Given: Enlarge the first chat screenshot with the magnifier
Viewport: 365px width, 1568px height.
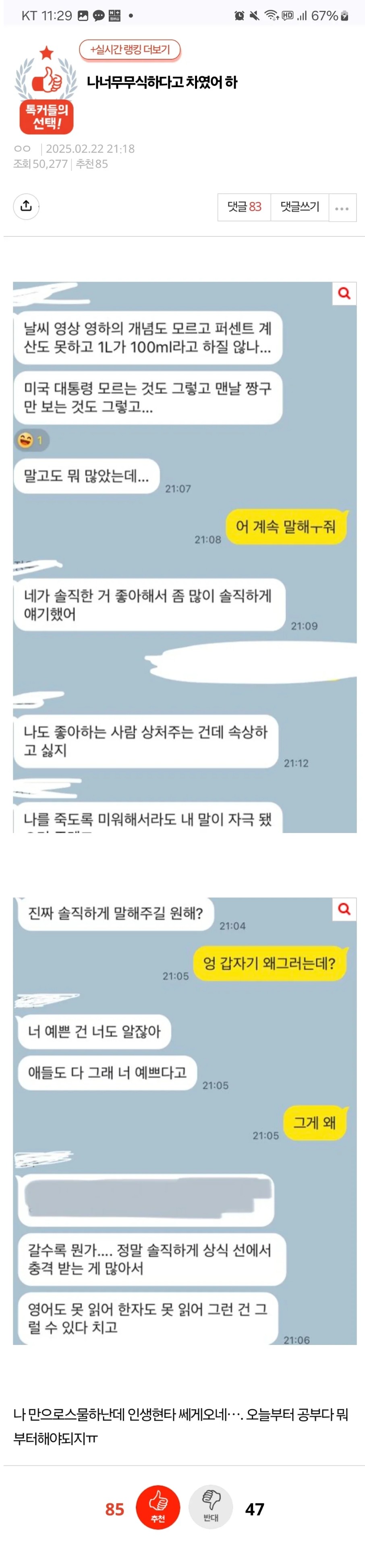Looking at the screenshot, I should (x=344, y=293).
